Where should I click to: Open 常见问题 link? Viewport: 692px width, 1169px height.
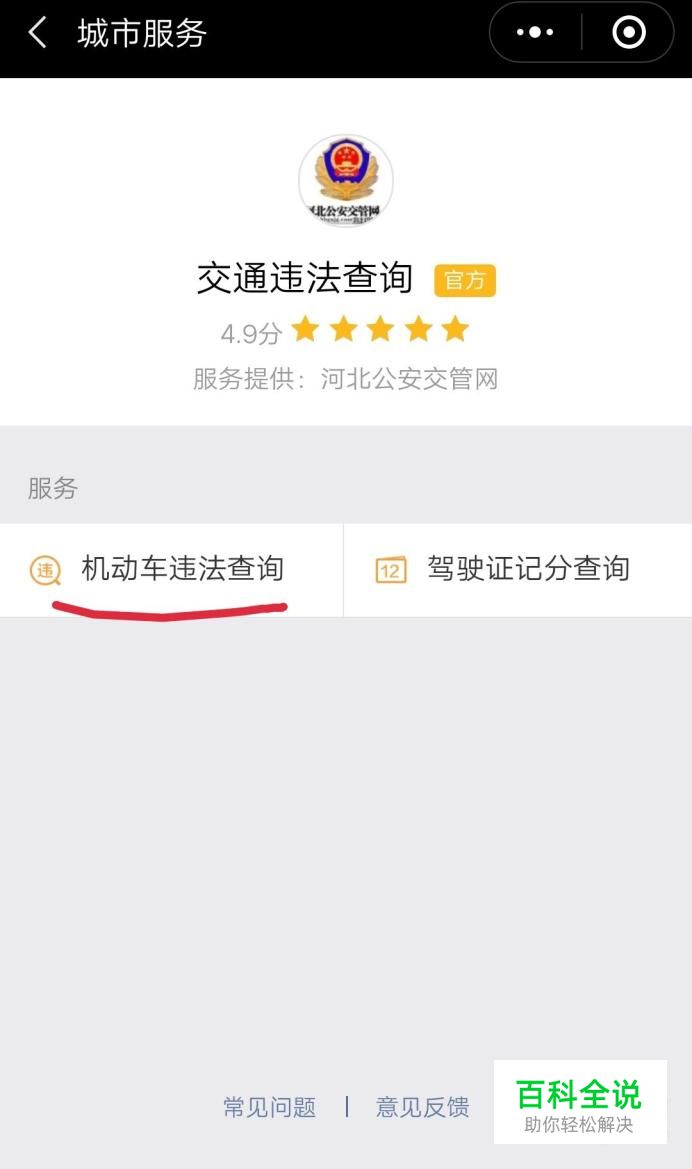point(269,1107)
